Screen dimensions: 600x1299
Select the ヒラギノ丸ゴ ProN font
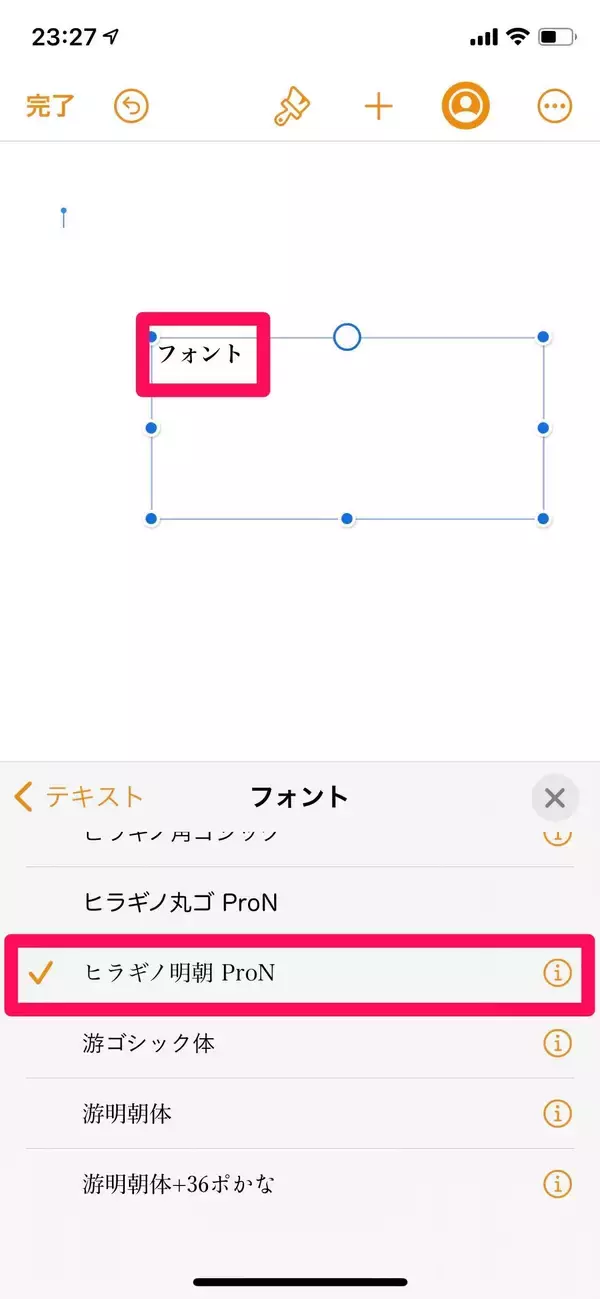[x=180, y=902]
